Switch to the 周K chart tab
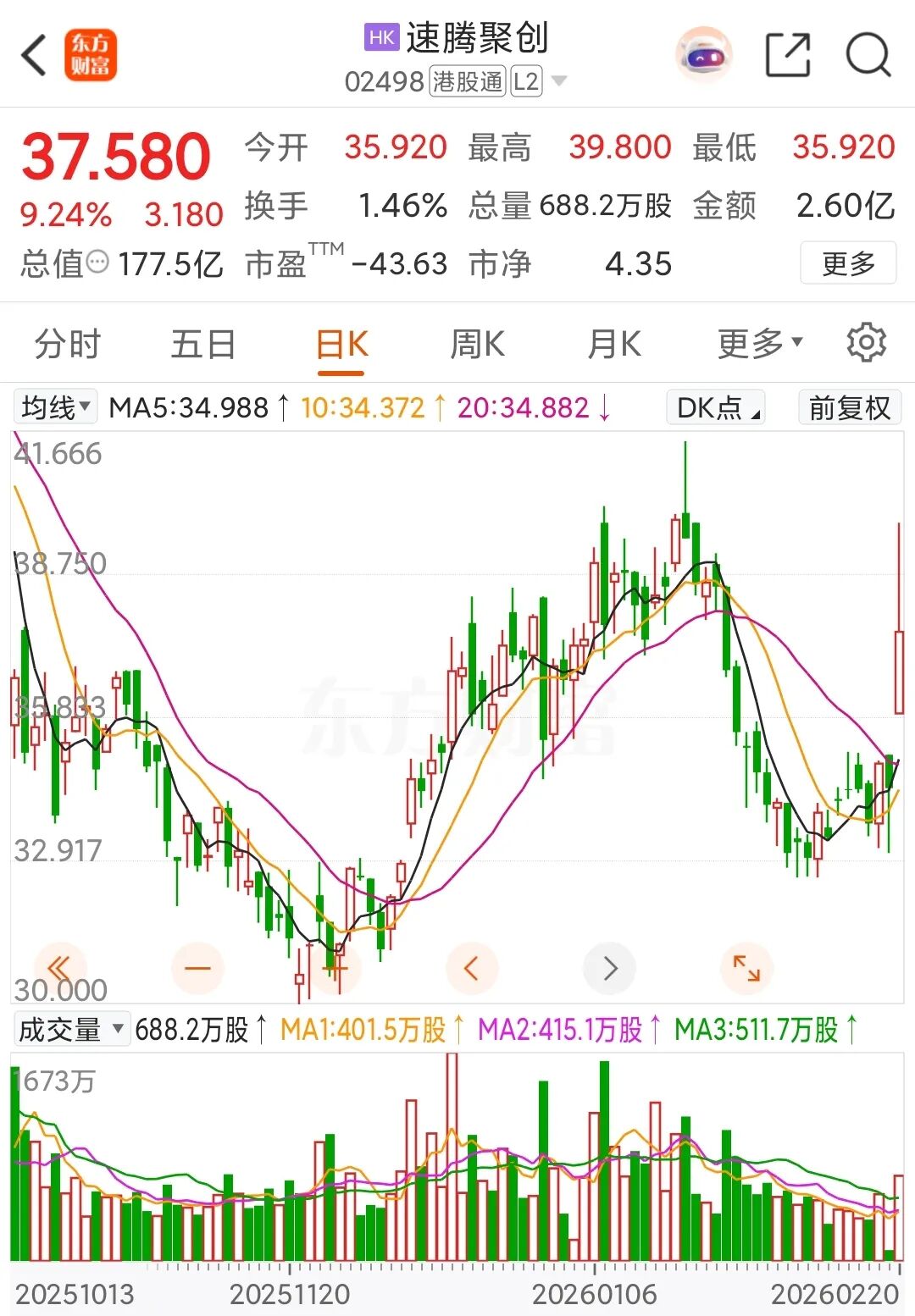The height and width of the screenshot is (1316, 915). click(477, 345)
